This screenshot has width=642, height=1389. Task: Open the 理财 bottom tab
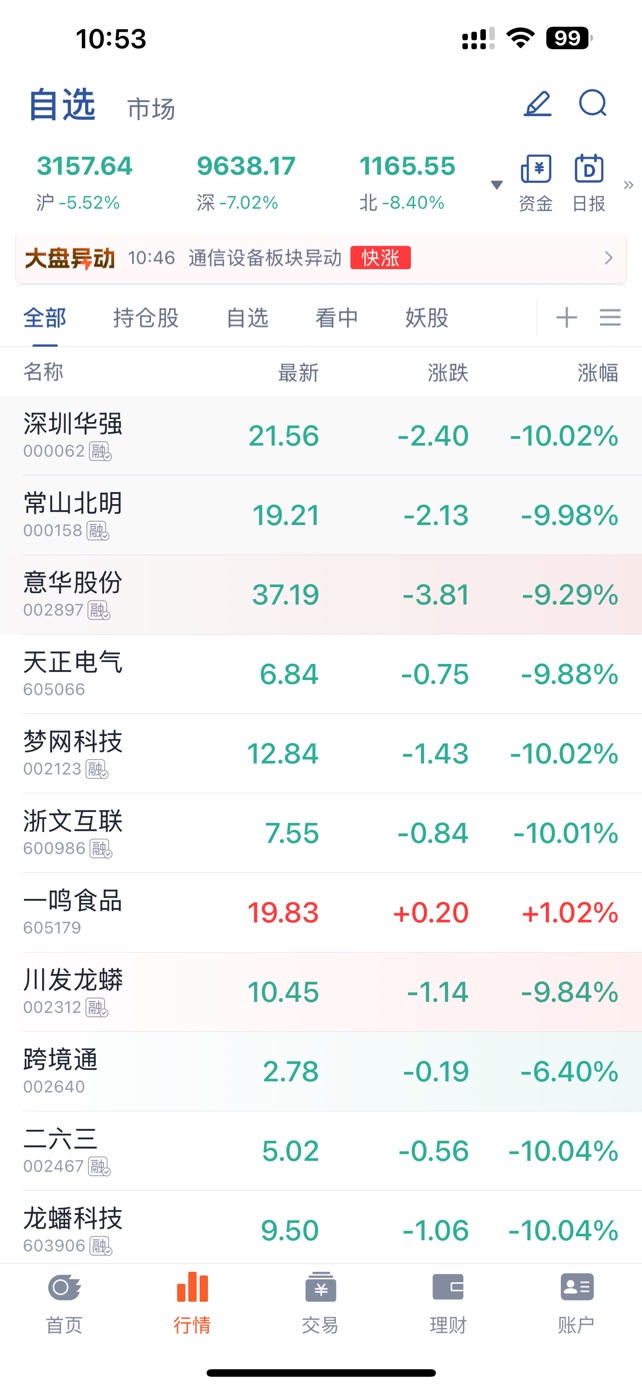pos(448,1304)
